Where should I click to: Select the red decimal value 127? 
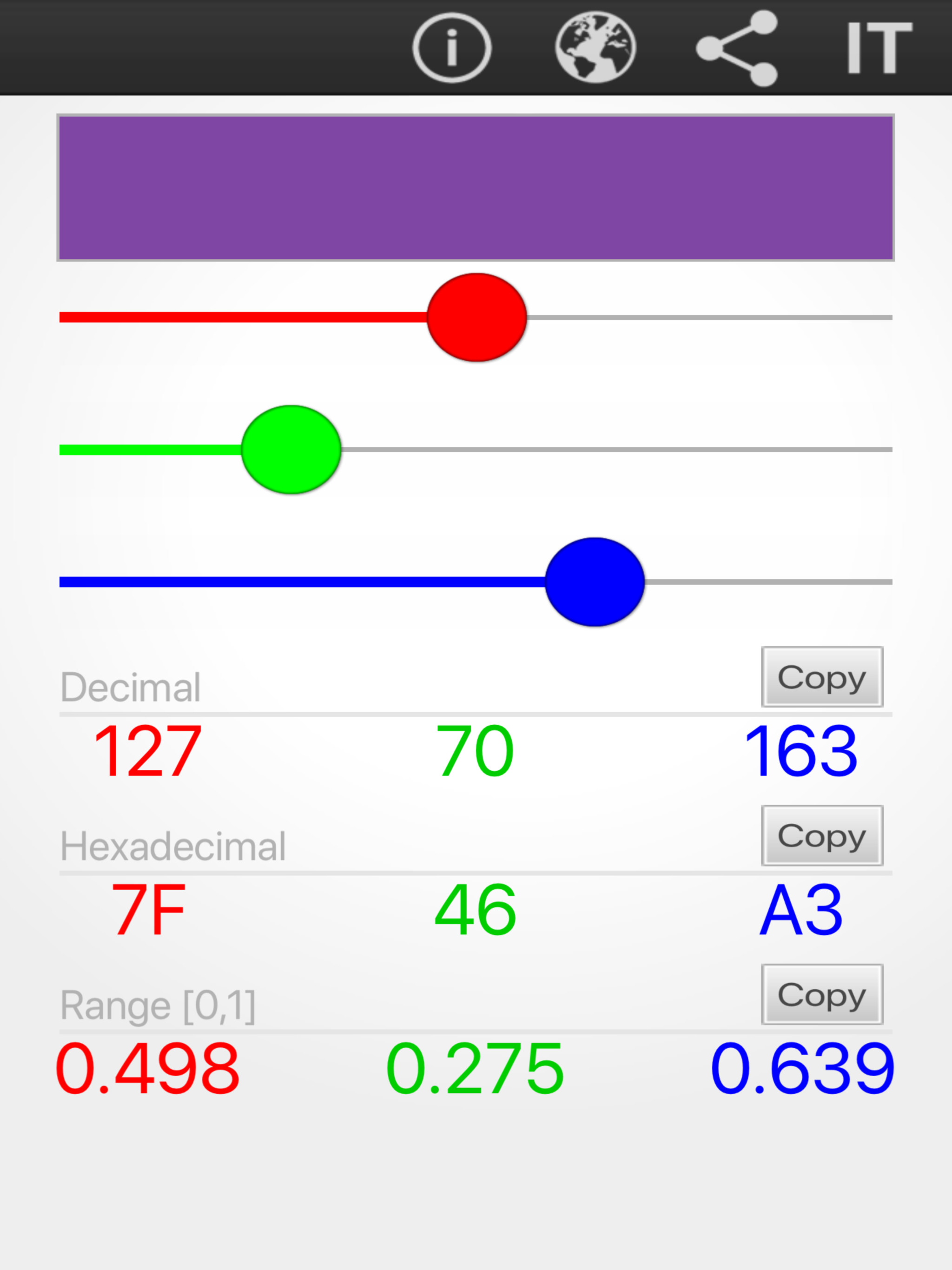pyautogui.click(x=147, y=749)
